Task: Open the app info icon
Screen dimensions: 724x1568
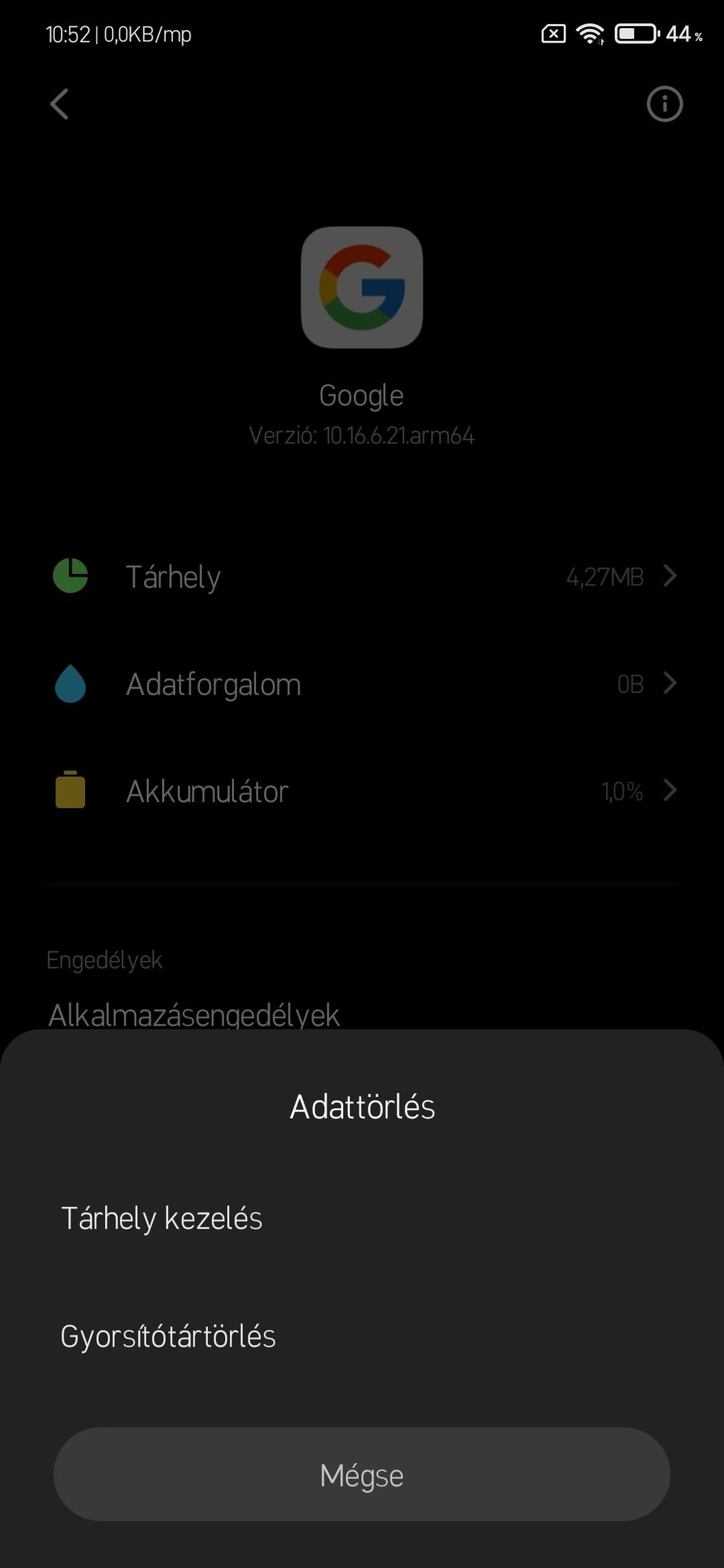Action: pos(664,104)
